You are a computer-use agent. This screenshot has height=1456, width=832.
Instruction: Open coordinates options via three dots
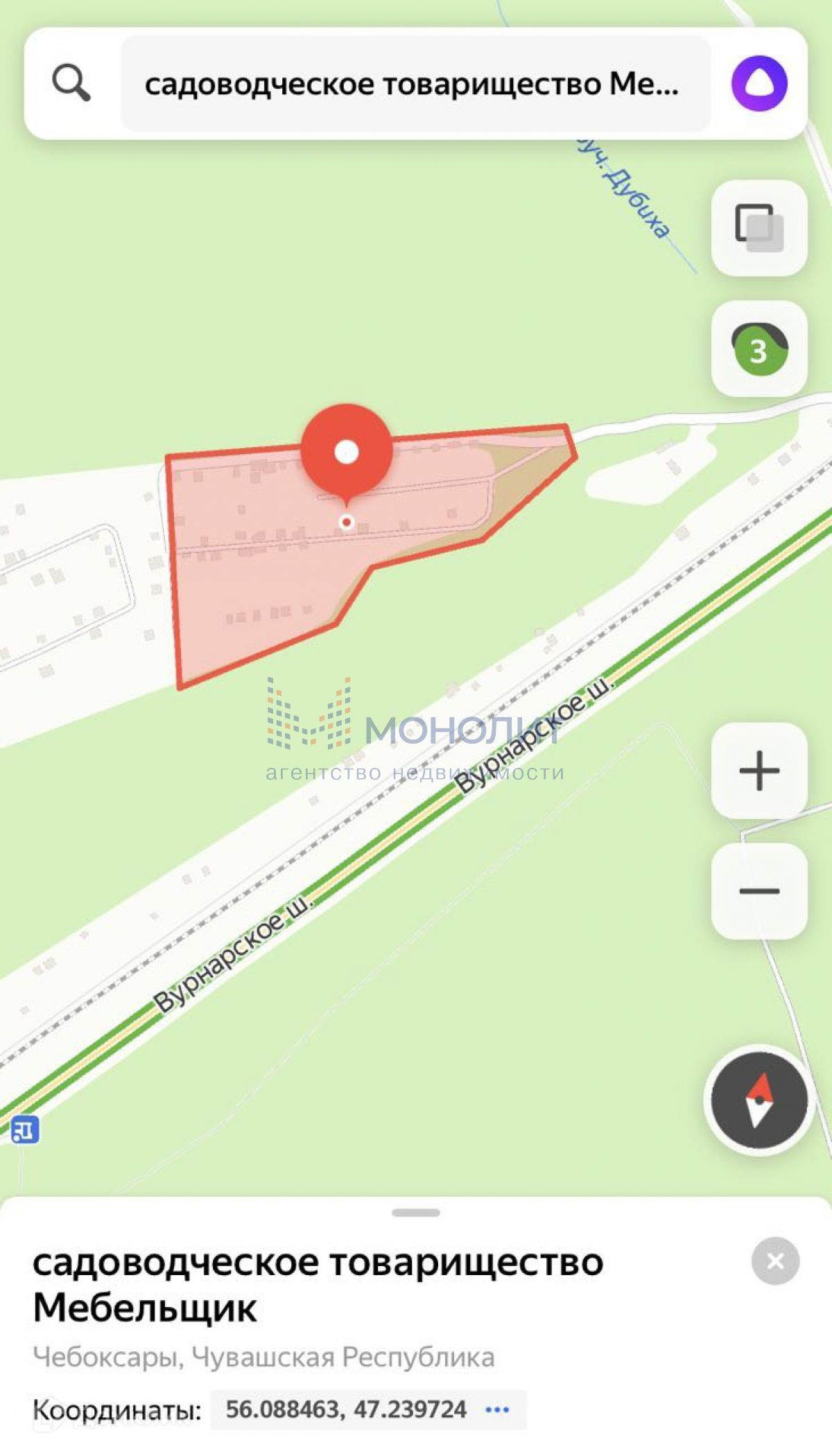point(497,1410)
